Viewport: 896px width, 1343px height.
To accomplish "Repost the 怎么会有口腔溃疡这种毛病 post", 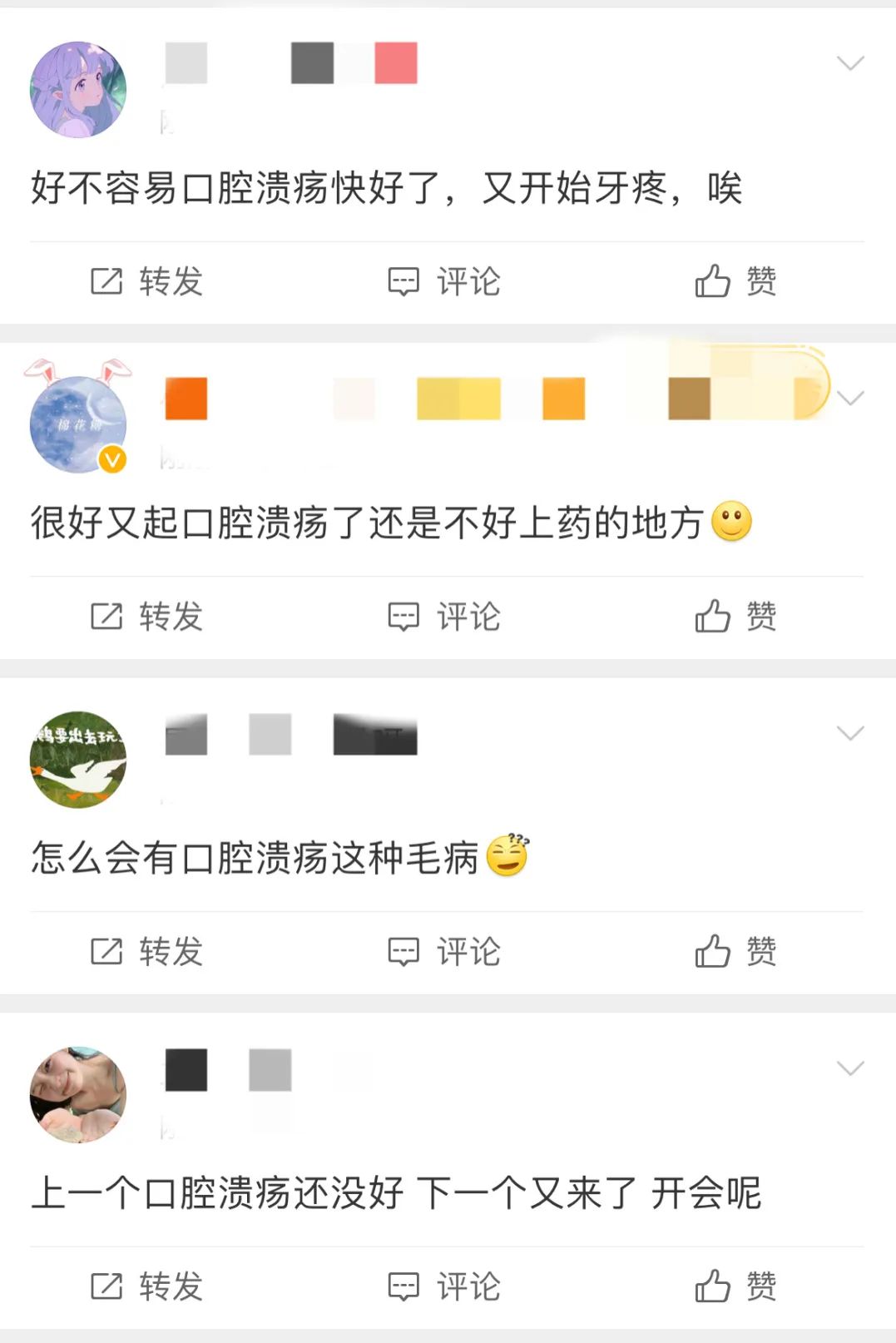I will pyautogui.click(x=146, y=951).
